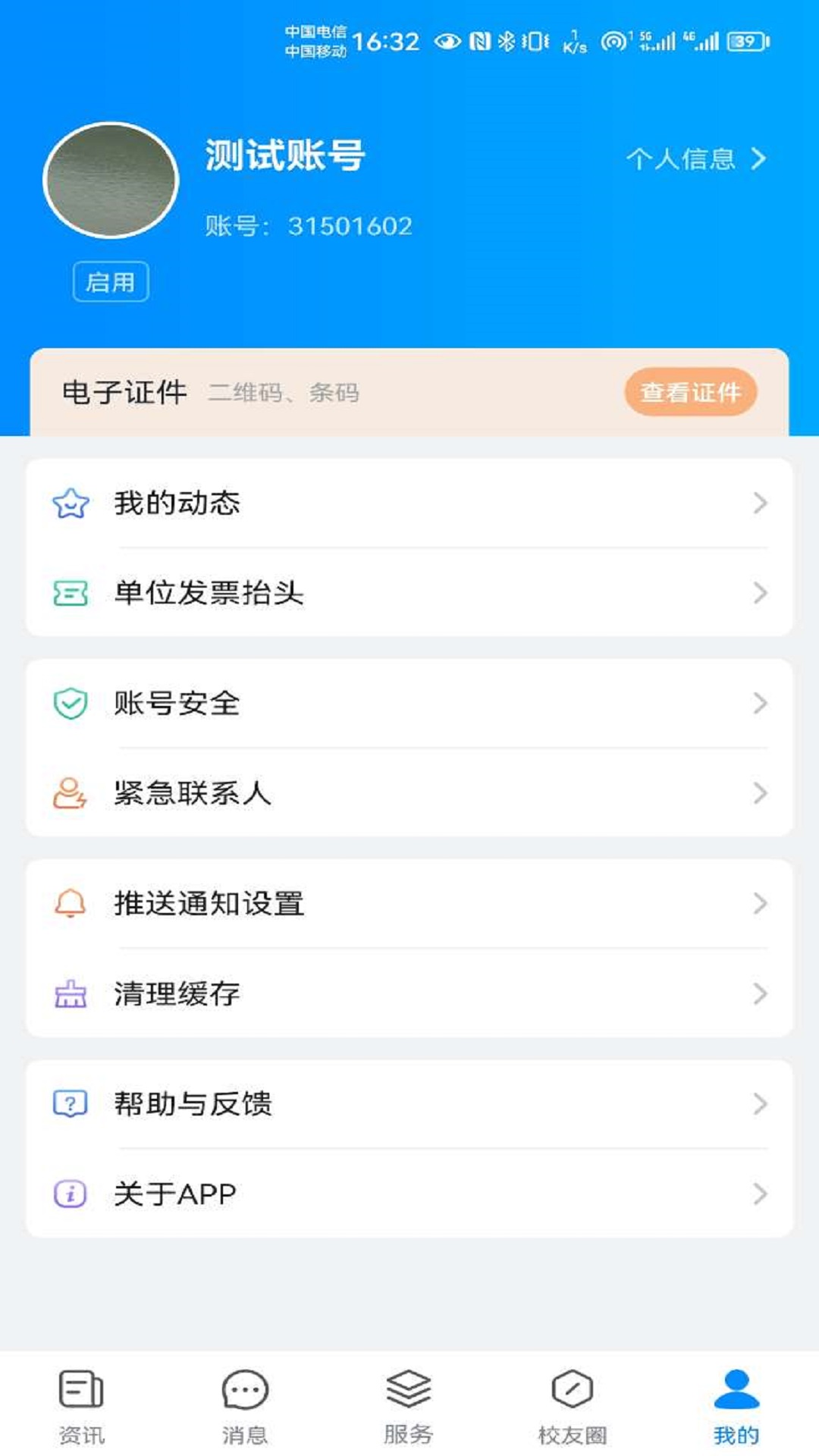Expand the 关于APP row chevron
This screenshot has width=819, height=1456.
click(x=760, y=1192)
